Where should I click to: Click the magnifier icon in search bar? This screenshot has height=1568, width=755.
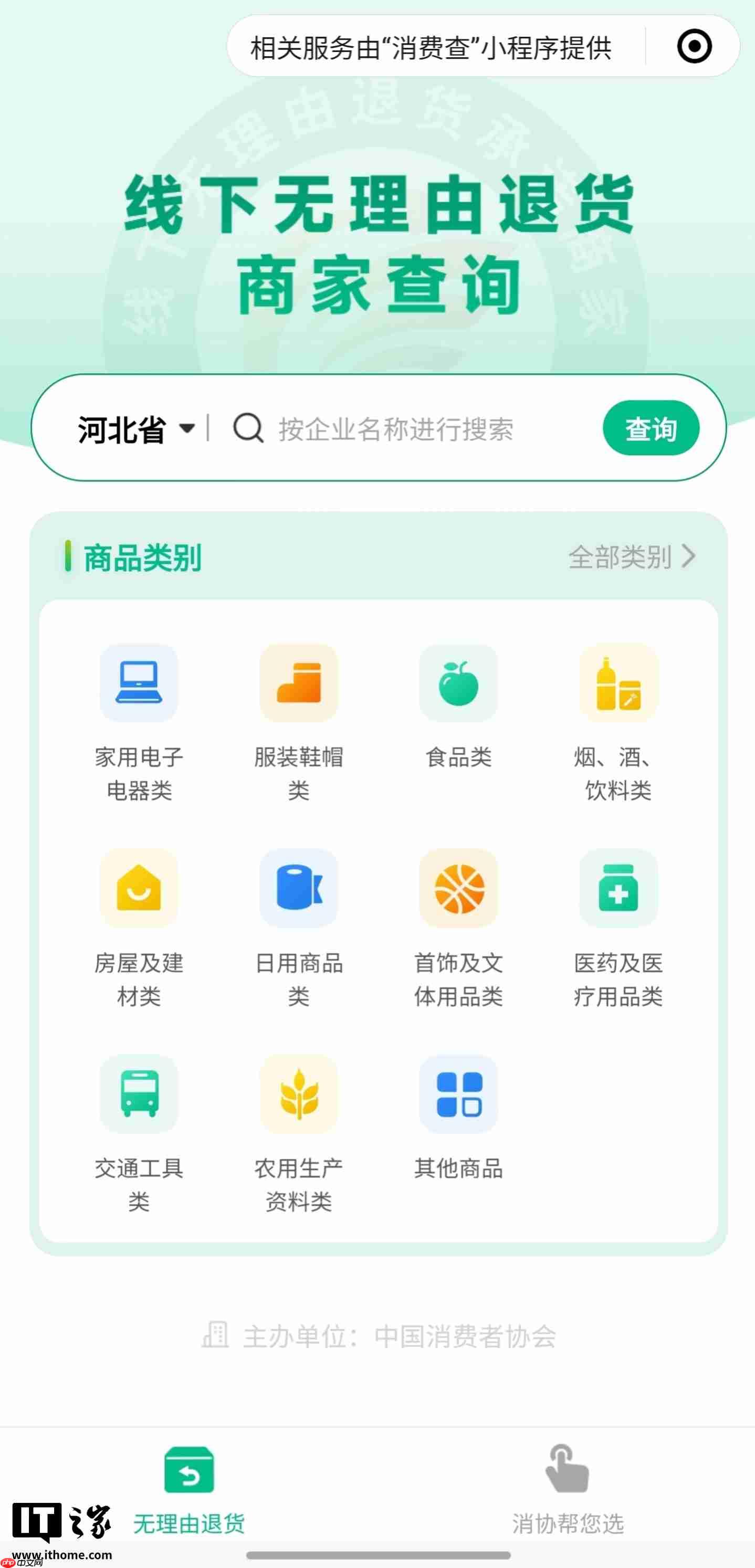point(247,429)
